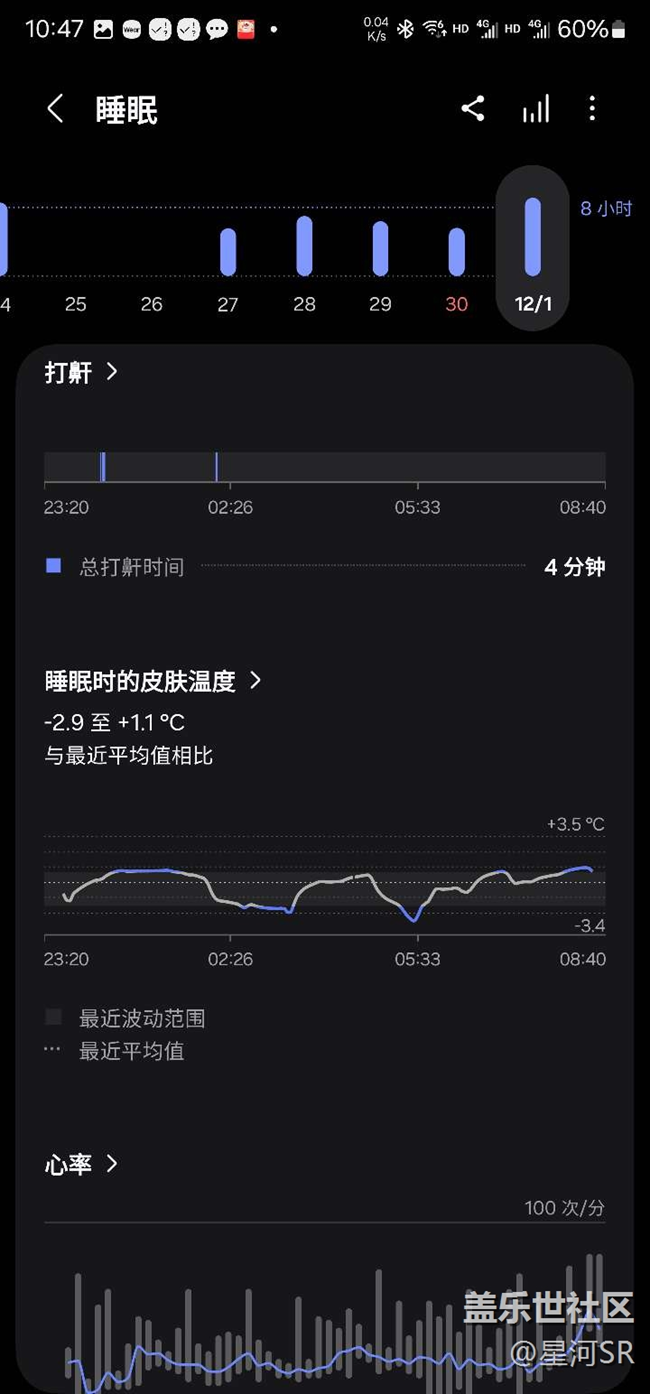Image resolution: width=650 pixels, height=1394 pixels.
Task: Select the sleep bar for day 29
Action: pos(380,248)
